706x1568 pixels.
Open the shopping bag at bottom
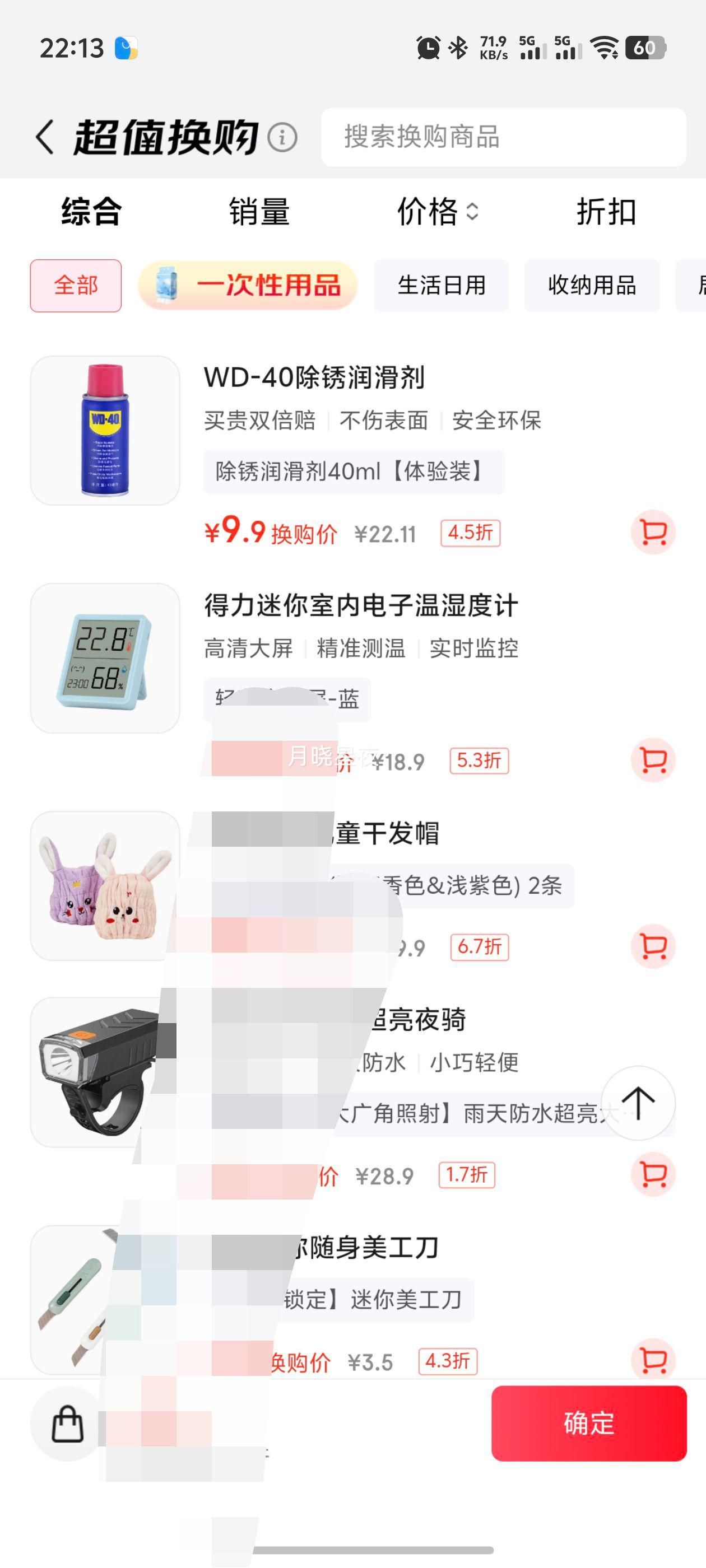point(67,1423)
